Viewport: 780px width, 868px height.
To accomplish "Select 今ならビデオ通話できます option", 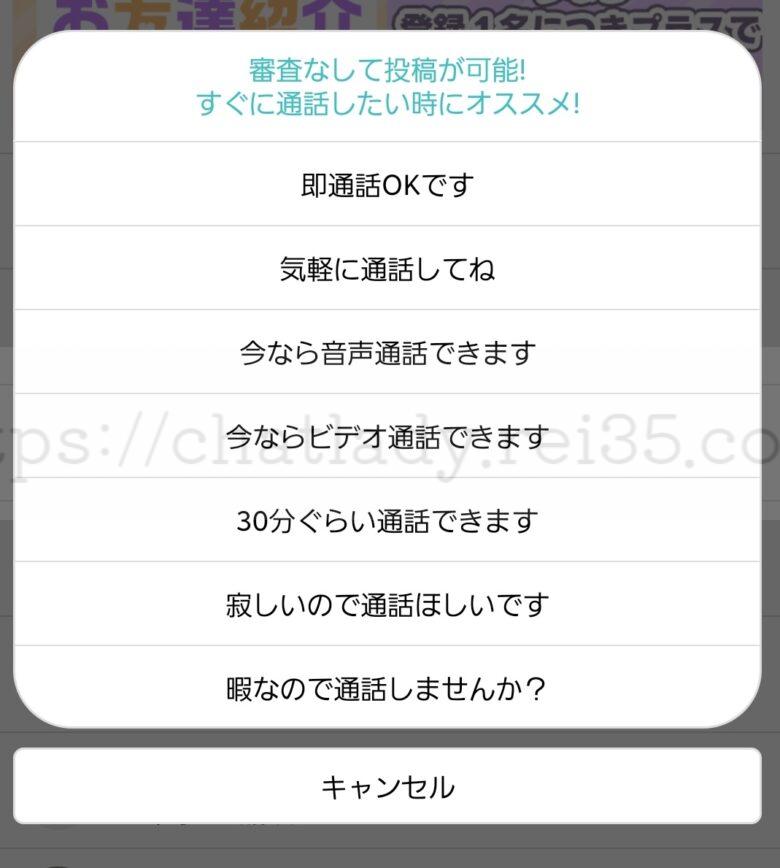I will pyautogui.click(x=387, y=437).
